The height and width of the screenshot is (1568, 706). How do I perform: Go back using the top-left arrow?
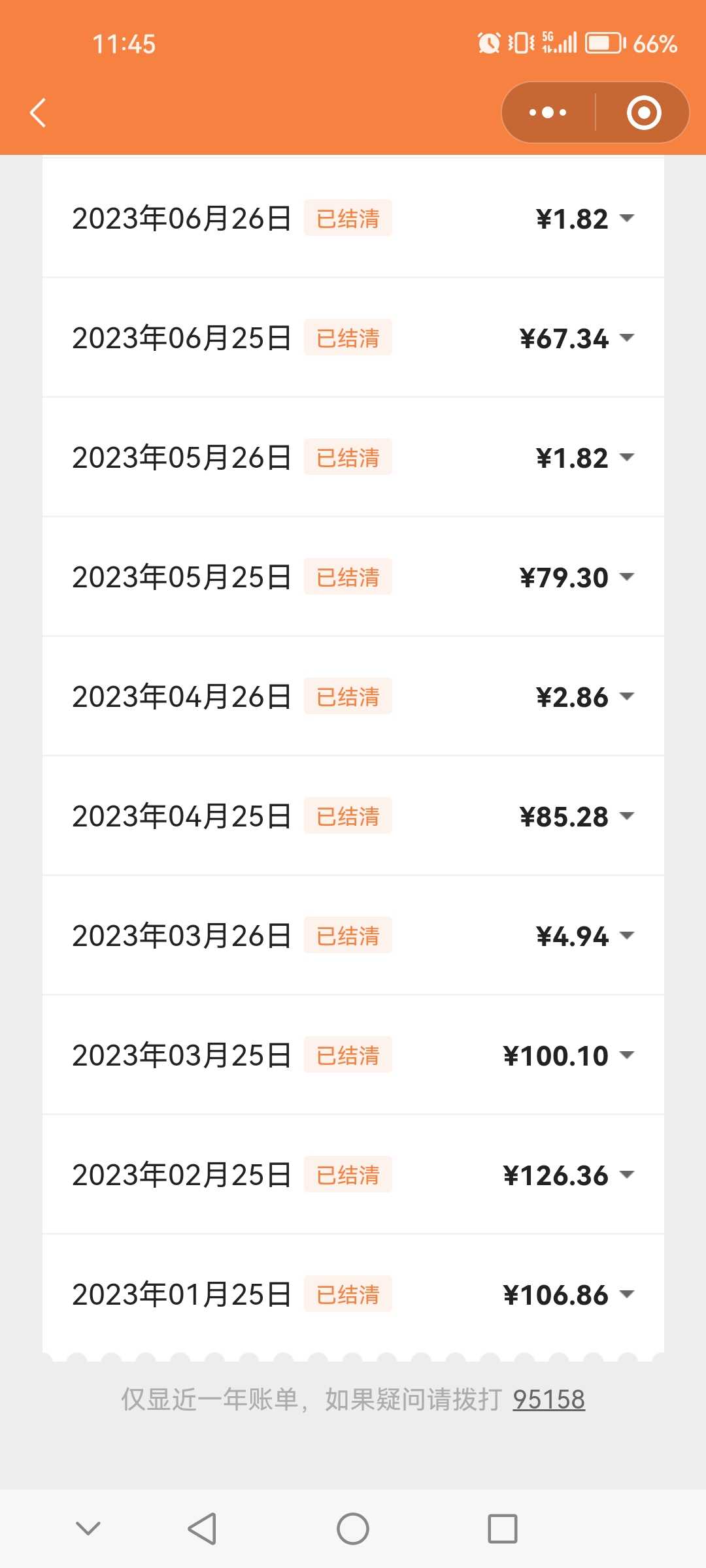coord(38,112)
